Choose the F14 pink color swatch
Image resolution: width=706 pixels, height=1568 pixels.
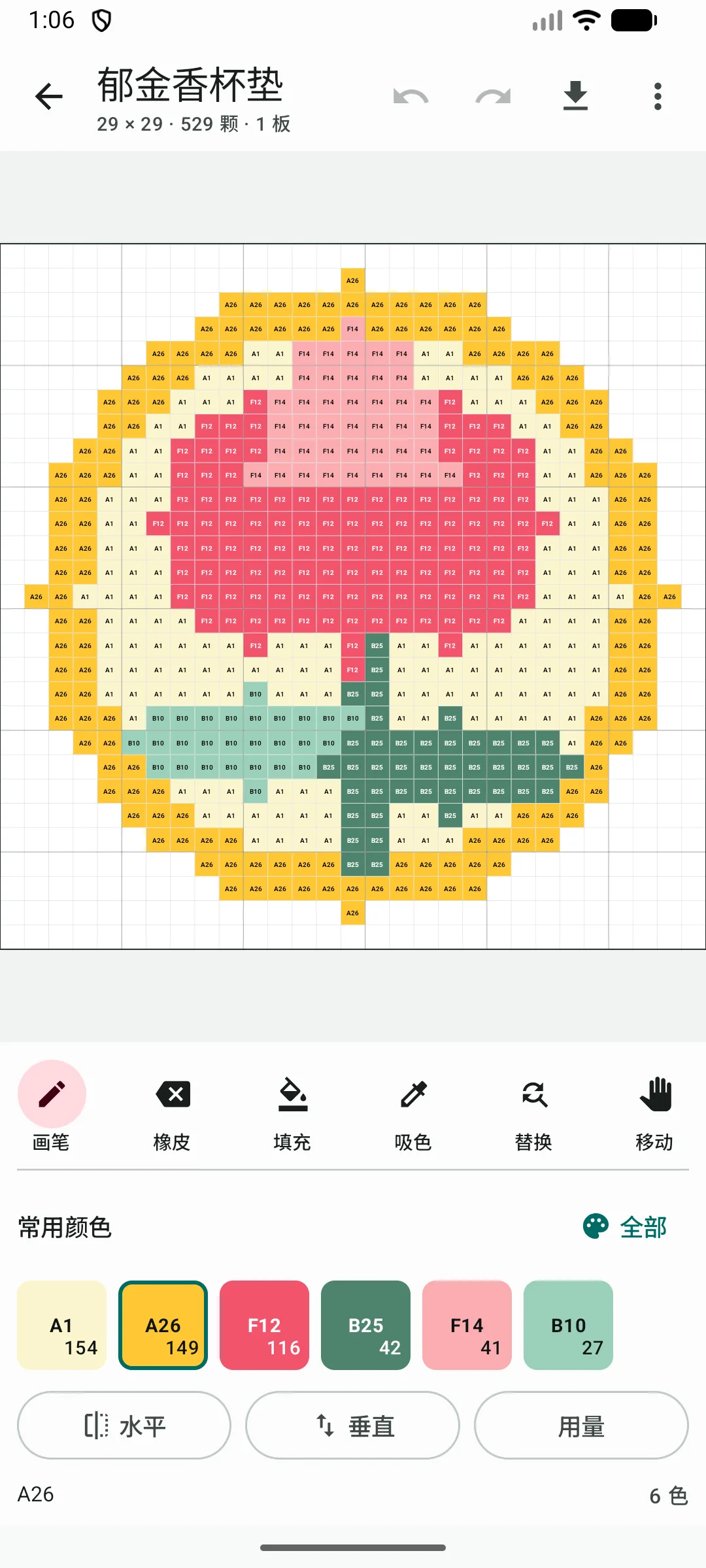[467, 1325]
